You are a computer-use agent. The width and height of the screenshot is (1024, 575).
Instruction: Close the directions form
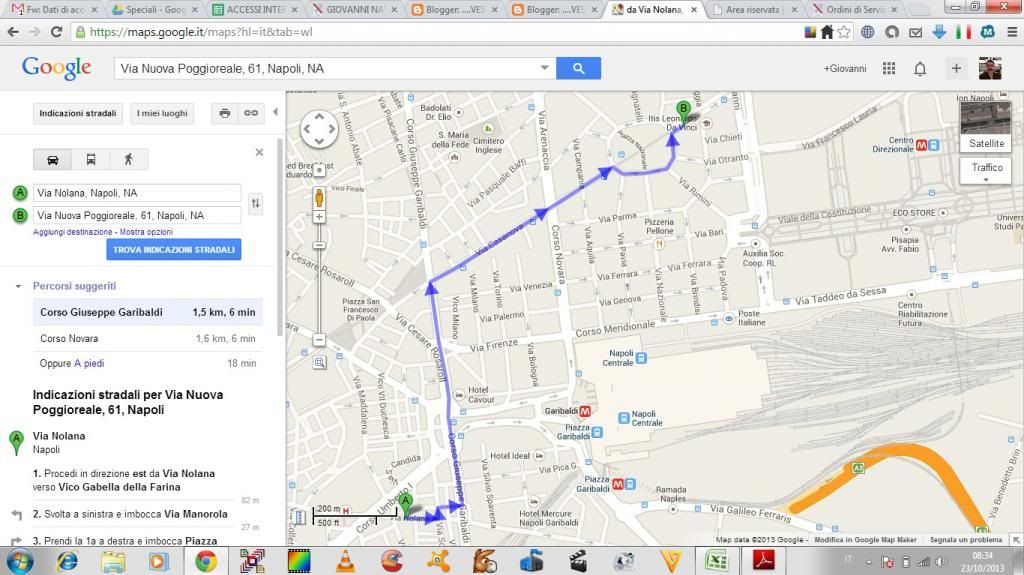(x=259, y=152)
